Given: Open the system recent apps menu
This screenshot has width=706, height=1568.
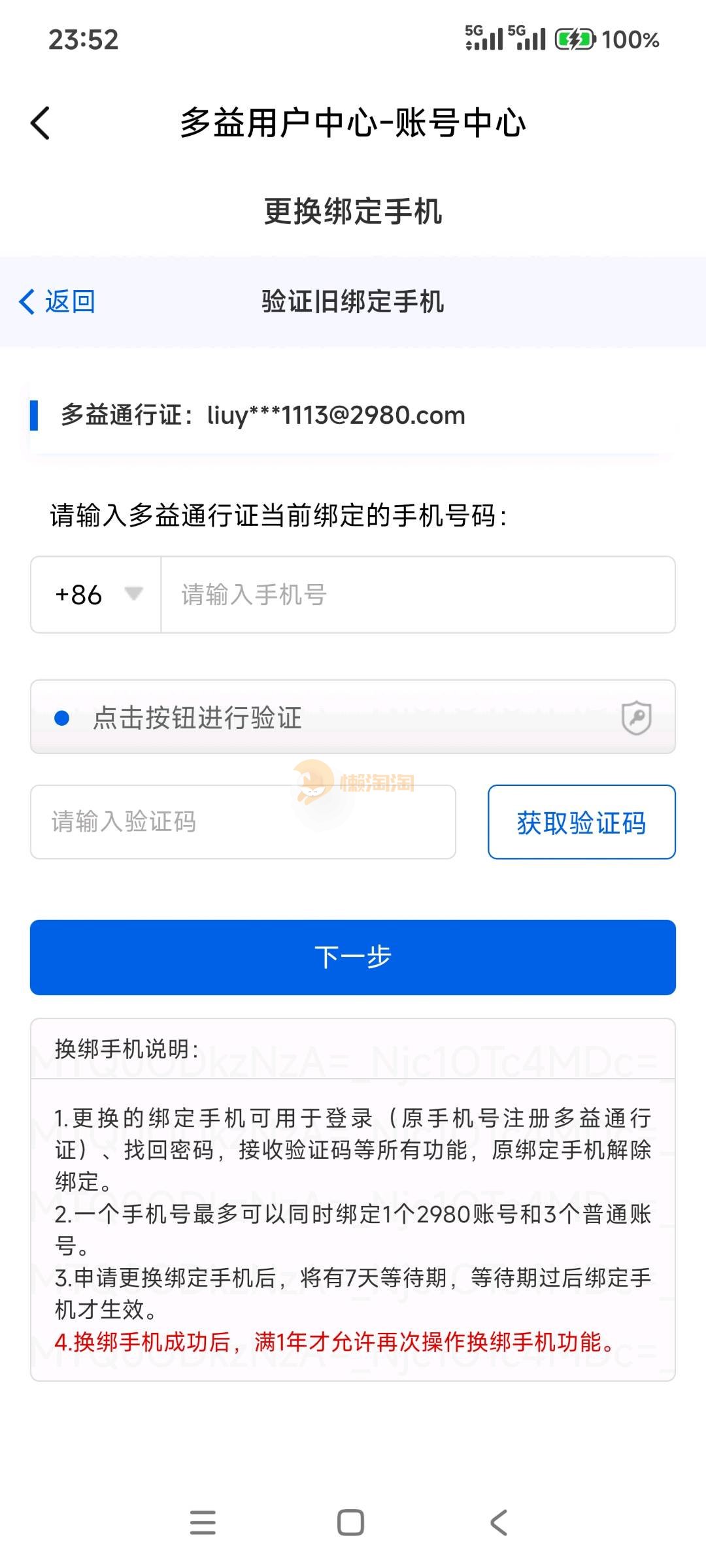Looking at the screenshot, I should pyautogui.click(x=203, y=1522).
